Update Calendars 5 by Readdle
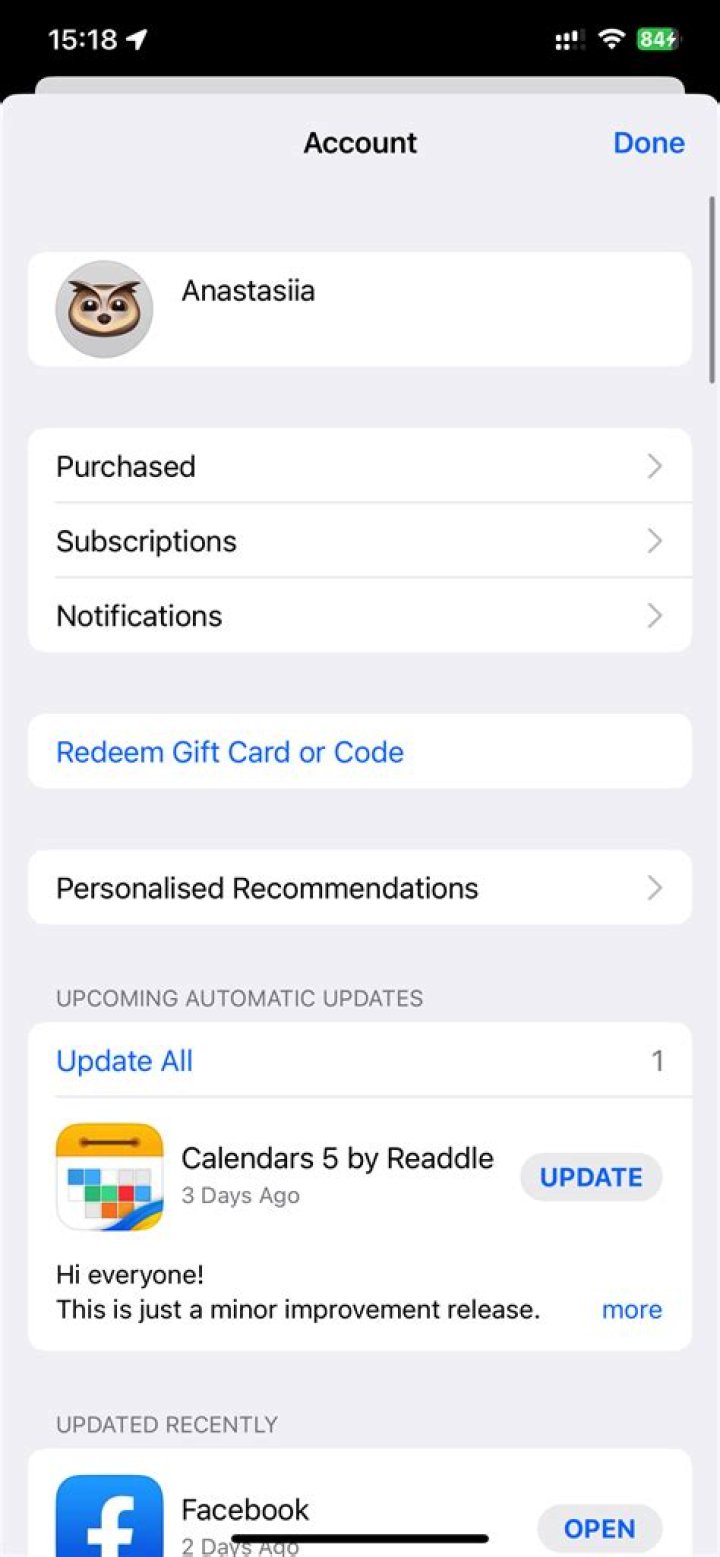The height and width of the screenshot is (1557, 720). [x=591, y=1177]
